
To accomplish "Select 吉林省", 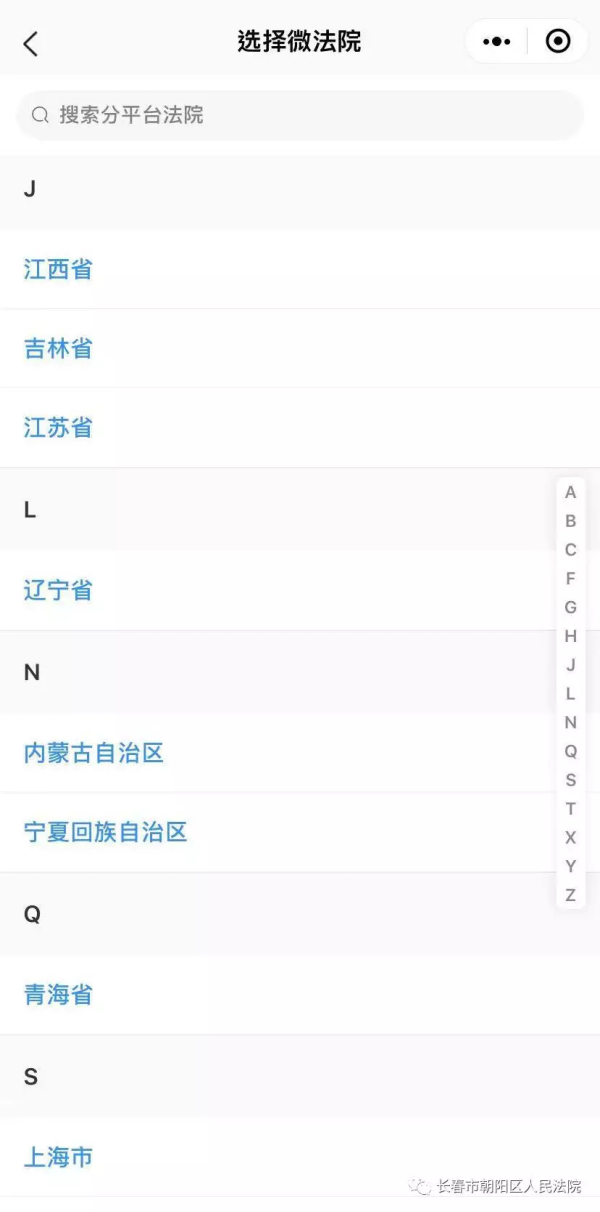I will pyautogui.click(x=58, y=348).
